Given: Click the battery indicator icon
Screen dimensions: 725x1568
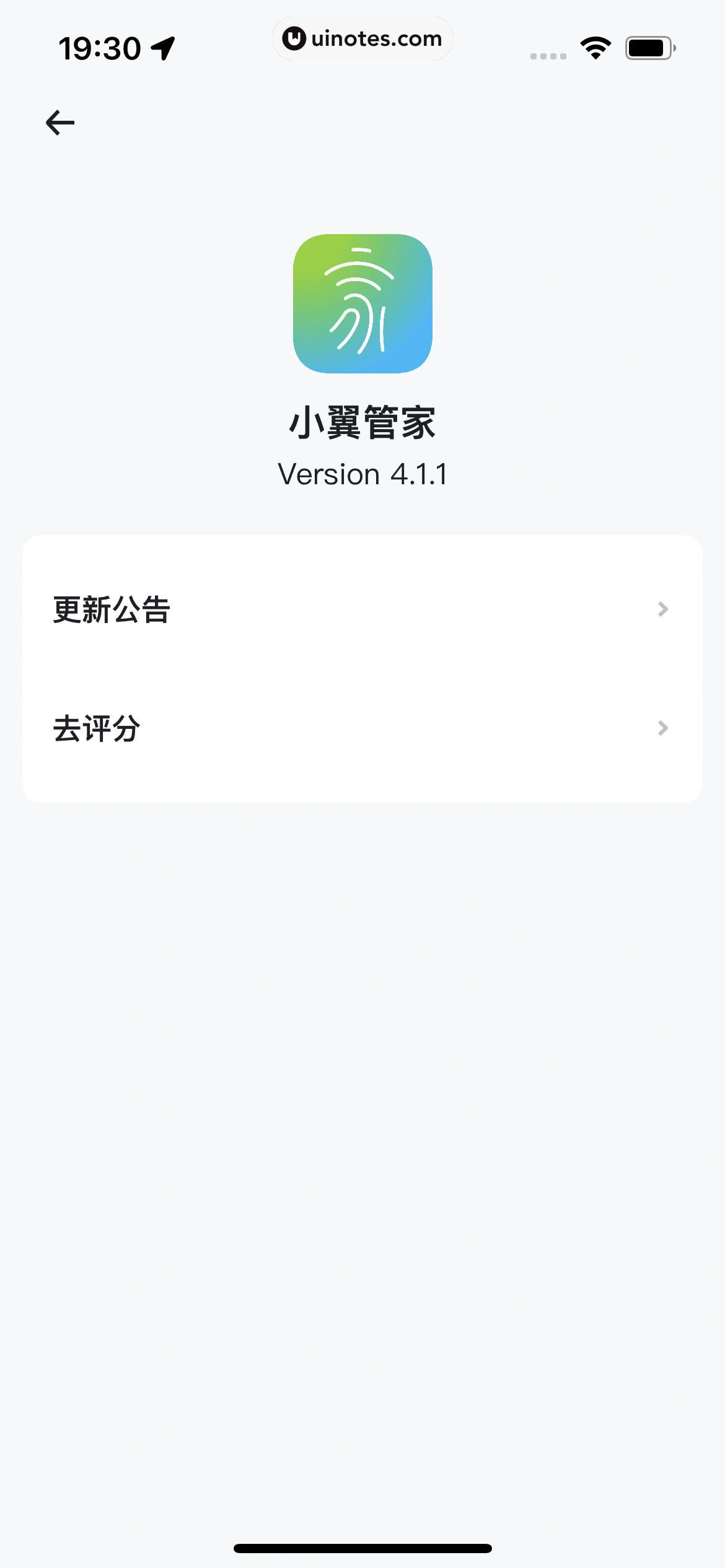Looking at the screenshot, I should (x=649, y=47).
